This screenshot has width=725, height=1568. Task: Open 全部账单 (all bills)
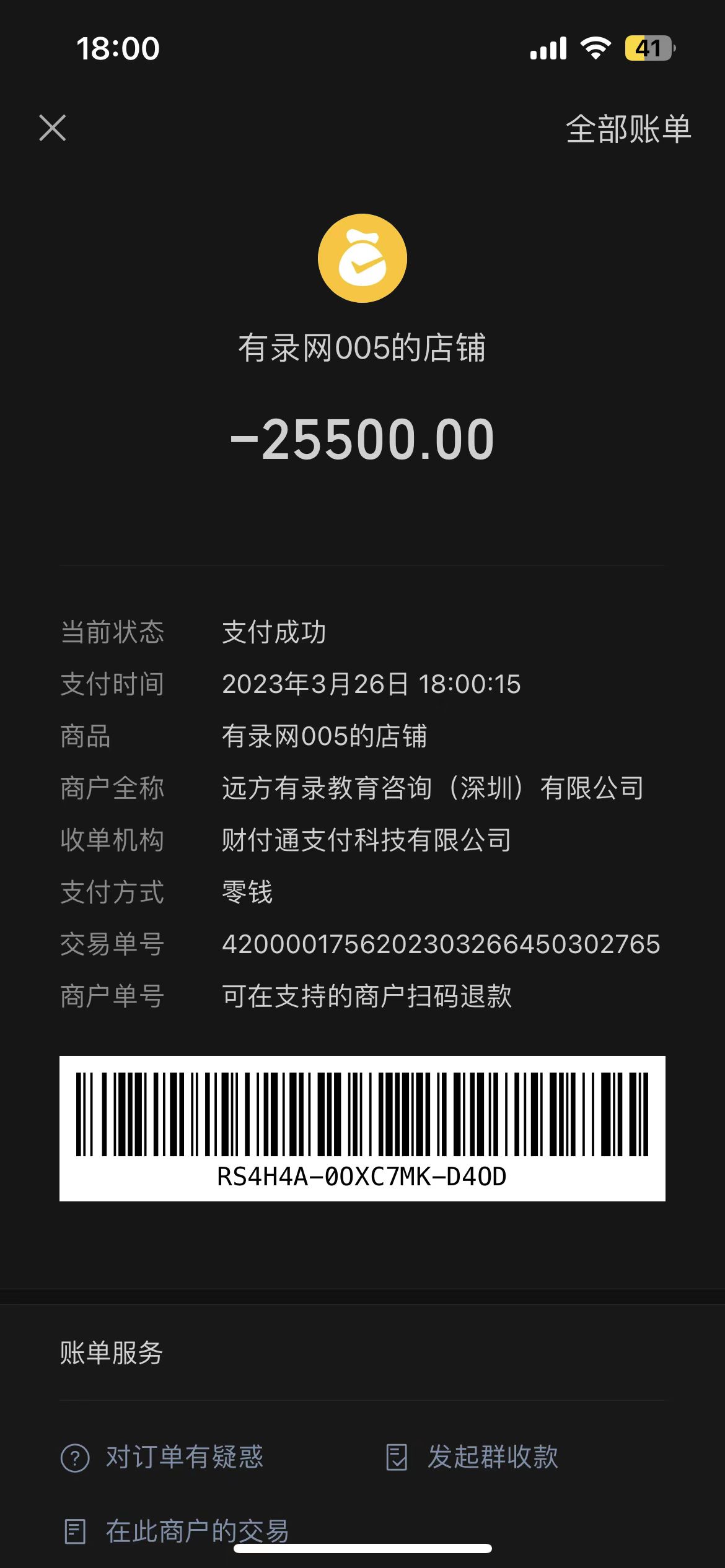tap(628, 129)
